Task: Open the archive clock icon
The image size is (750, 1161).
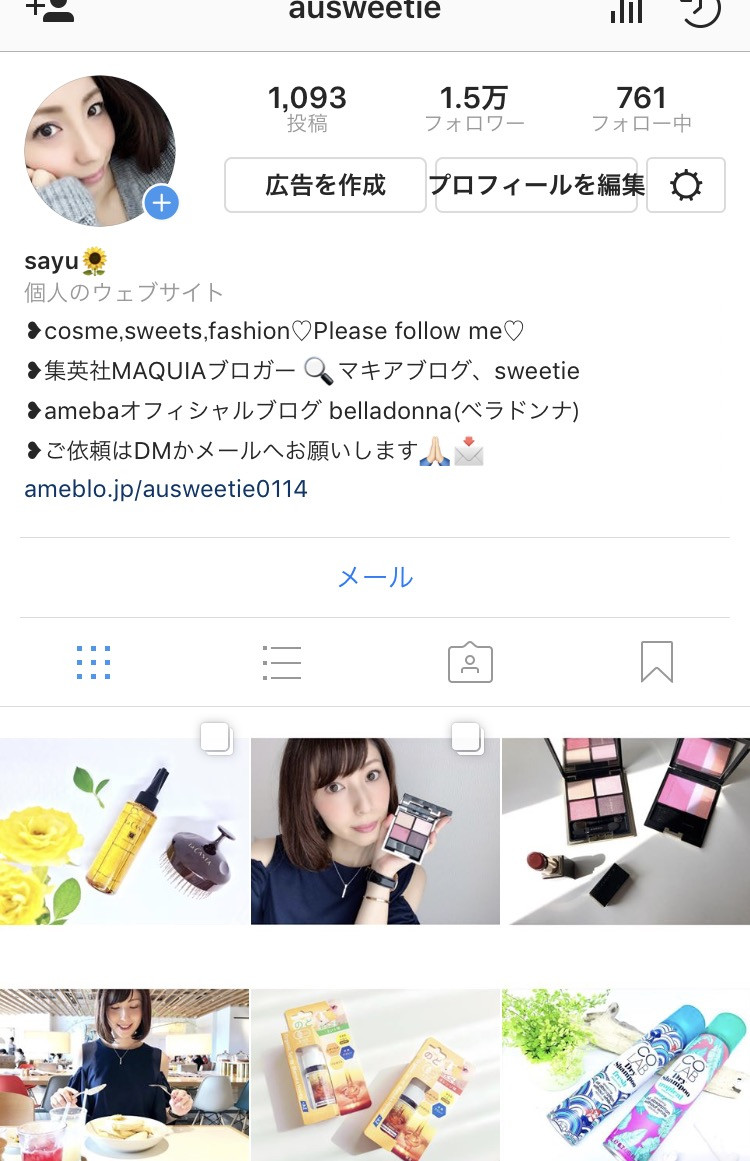Action: tap(700, 10)
